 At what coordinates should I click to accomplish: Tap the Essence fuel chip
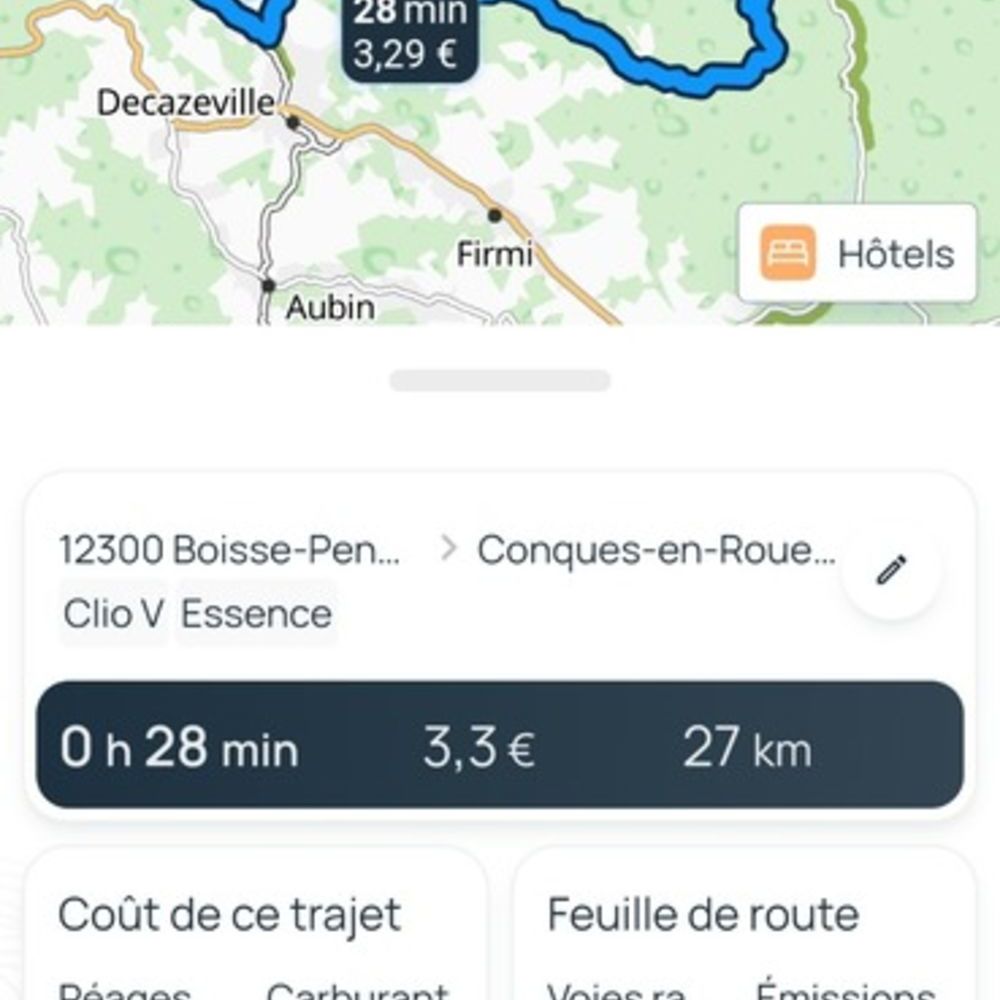click(256, 613)
